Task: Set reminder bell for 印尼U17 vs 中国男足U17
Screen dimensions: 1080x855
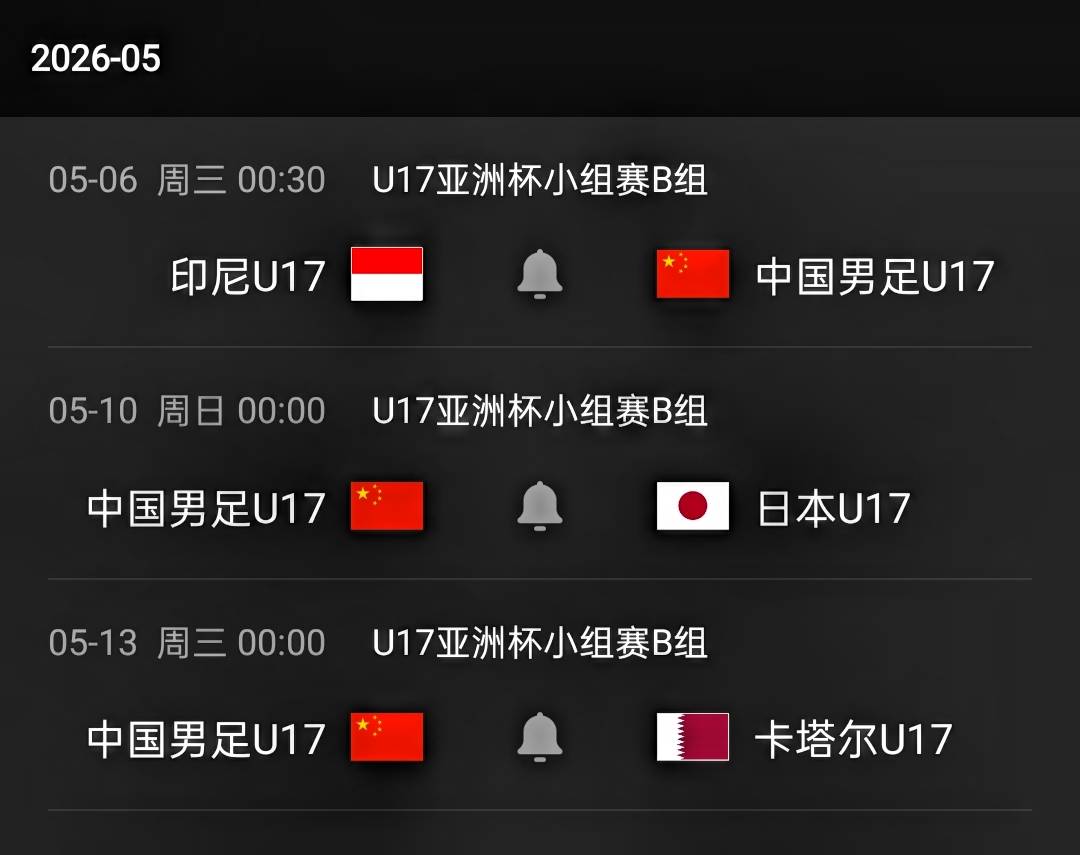Action: pos(540,274)
